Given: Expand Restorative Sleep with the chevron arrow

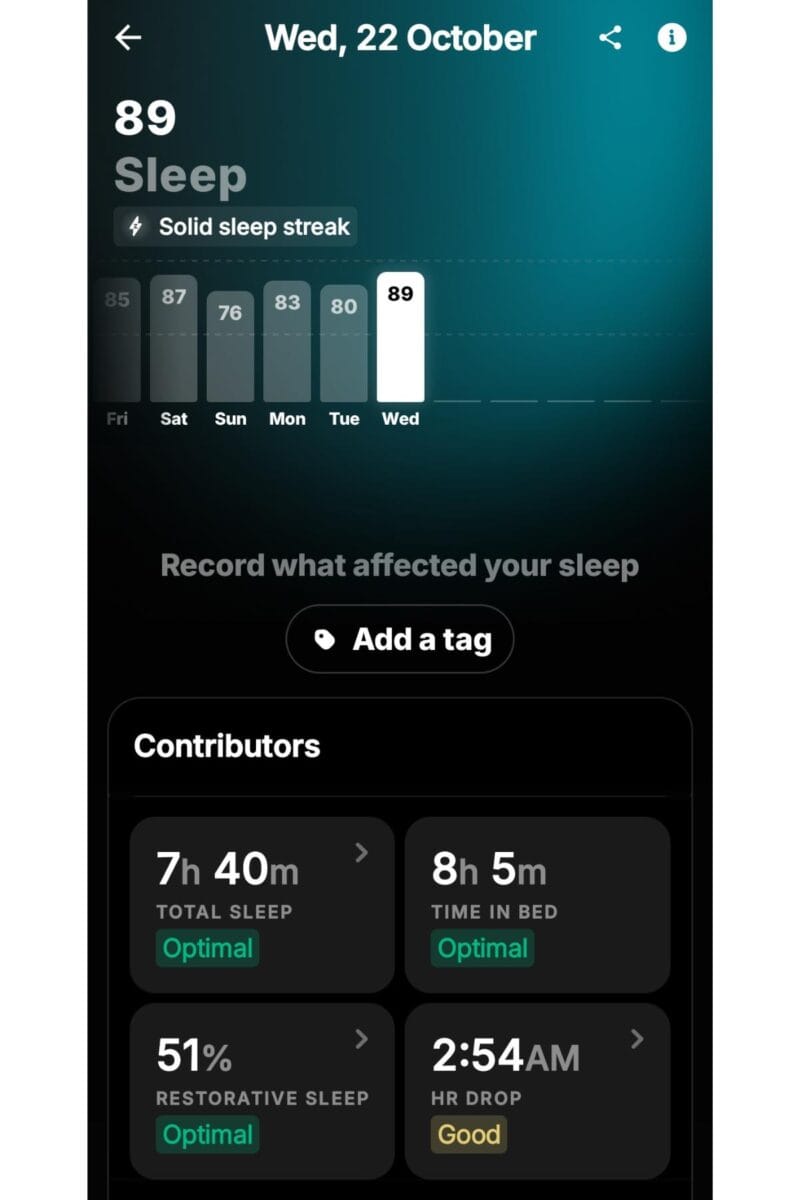Looking at the screenshot, I should click(x=362, y=1040).
